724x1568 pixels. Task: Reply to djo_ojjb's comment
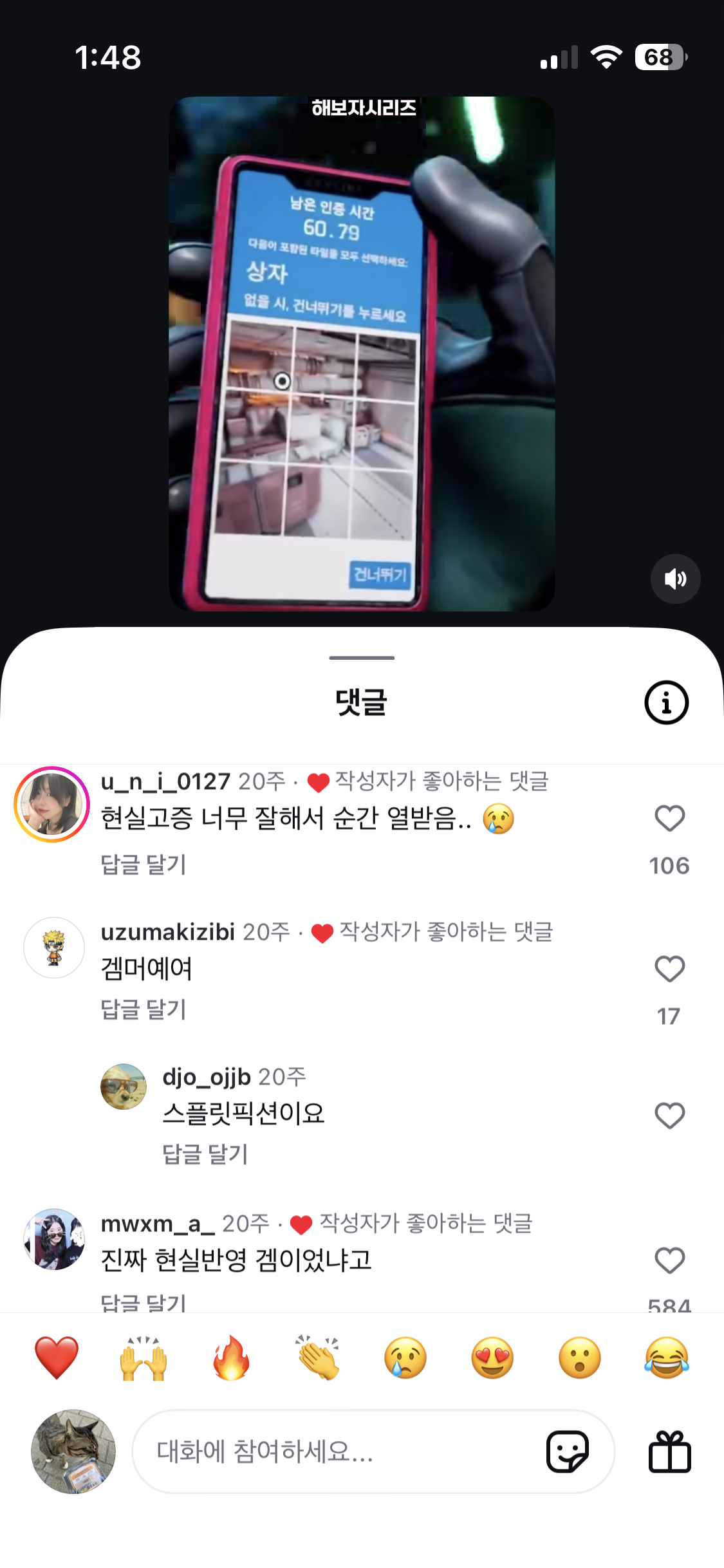coord(205,1154)
